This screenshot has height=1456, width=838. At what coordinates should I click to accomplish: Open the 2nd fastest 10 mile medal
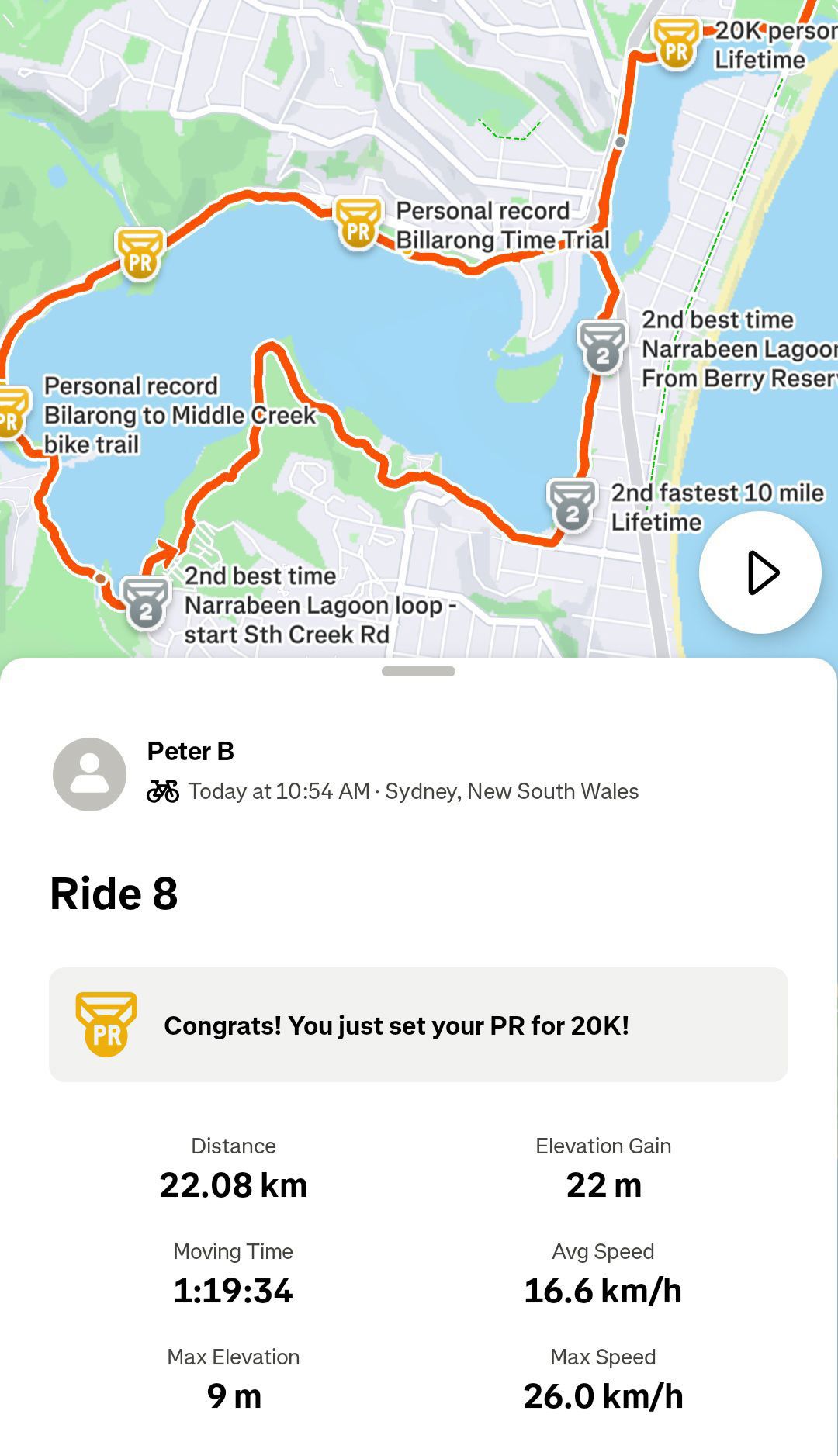572,505
